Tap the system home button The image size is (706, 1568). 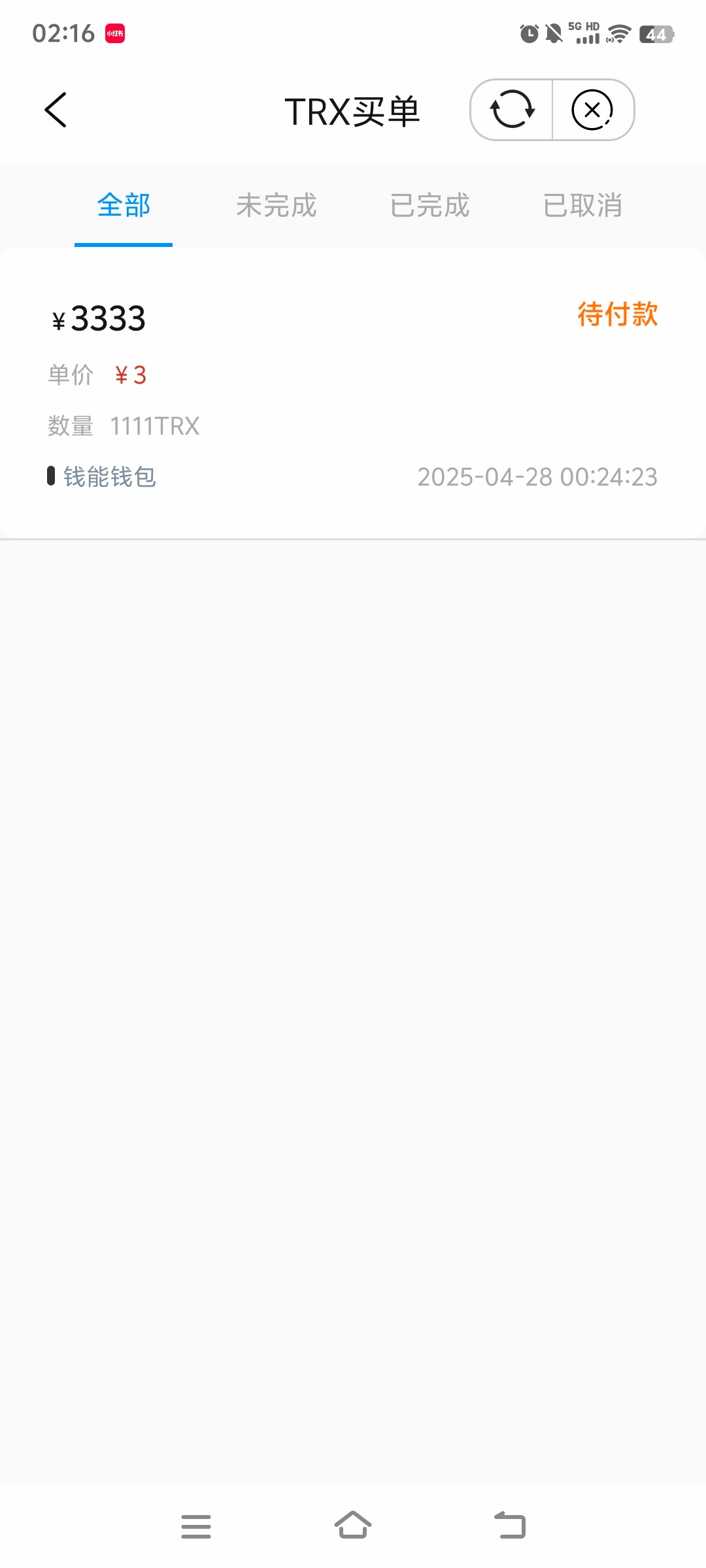[353, 1526]
